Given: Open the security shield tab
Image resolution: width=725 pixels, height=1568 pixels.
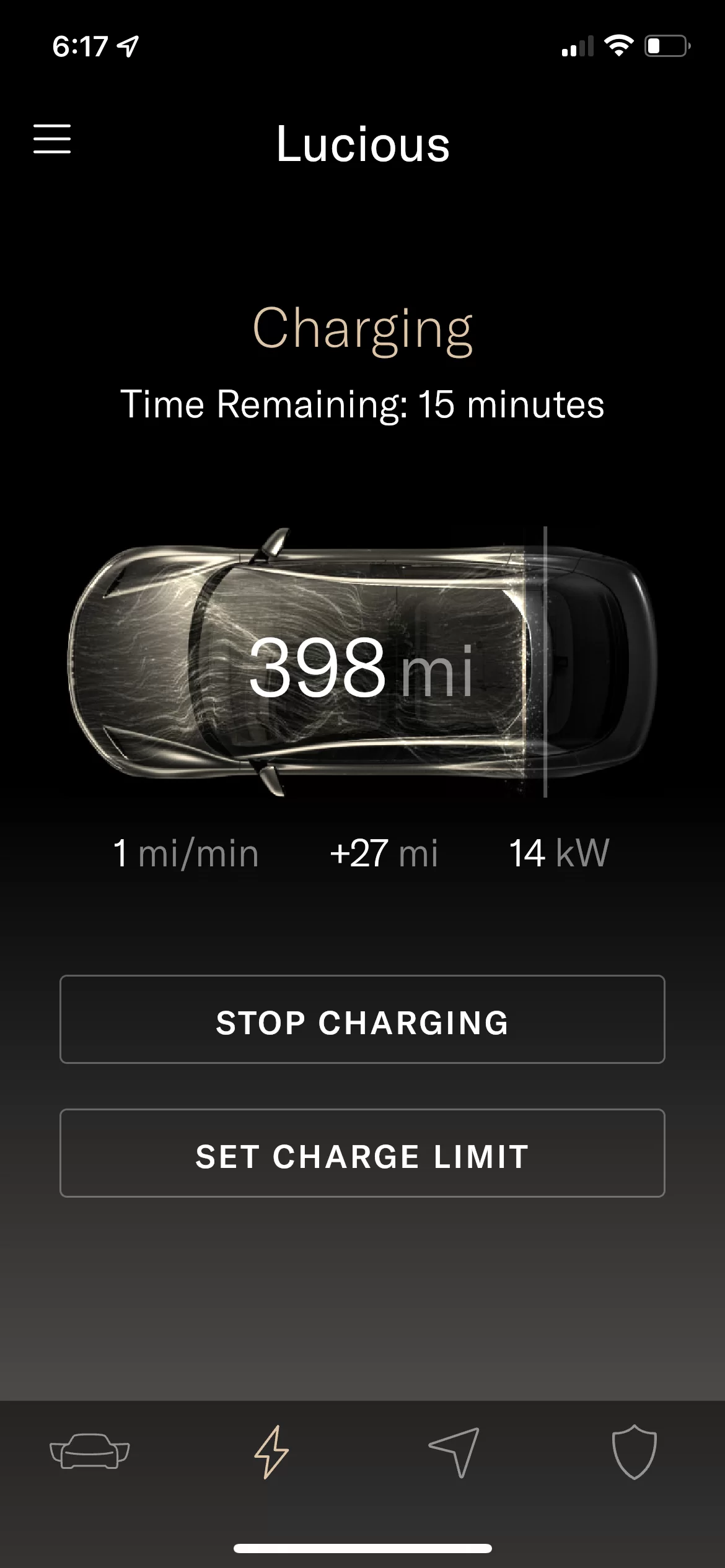Looking at the screenshot, I should pos(635,1452).
